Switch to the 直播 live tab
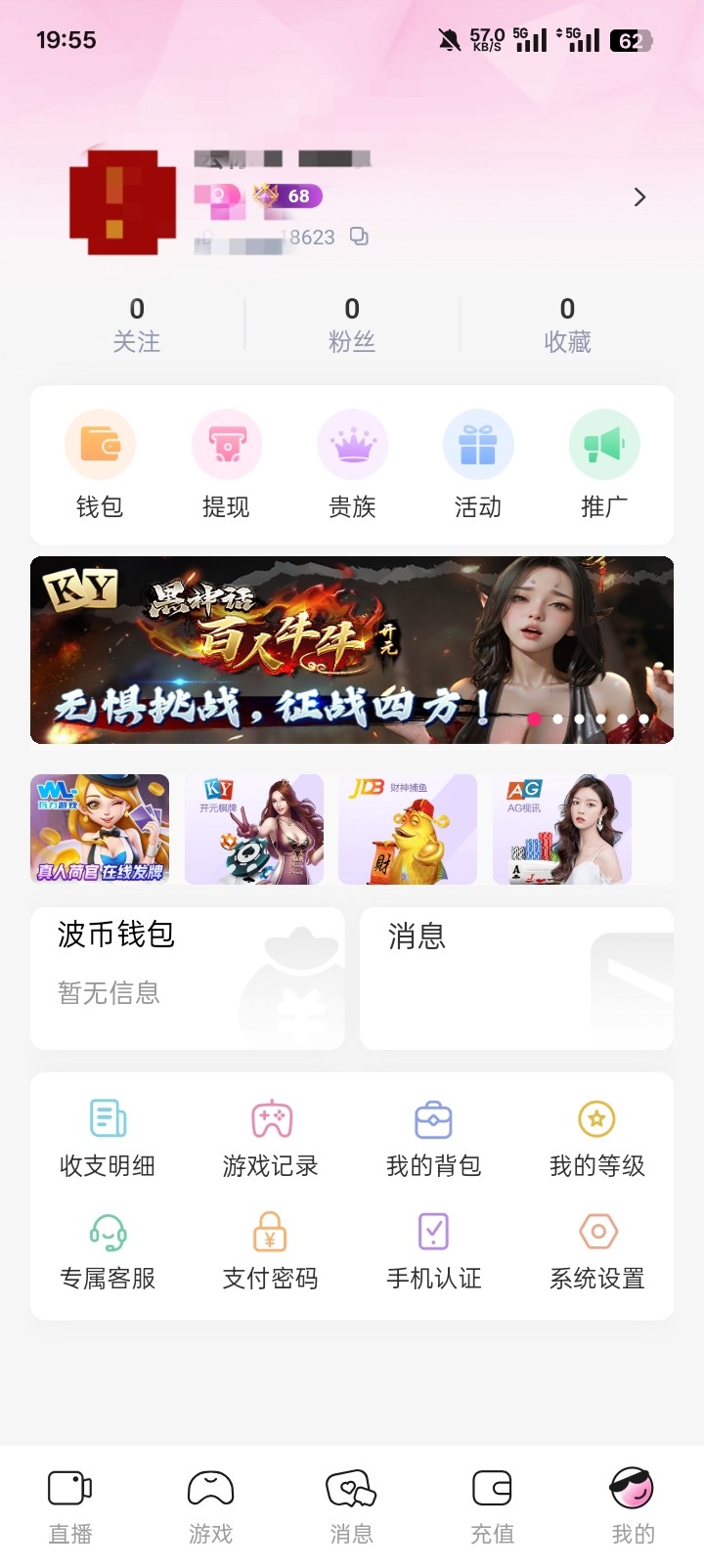The width and height of the screenshot is (704, 1568). 69,1505
